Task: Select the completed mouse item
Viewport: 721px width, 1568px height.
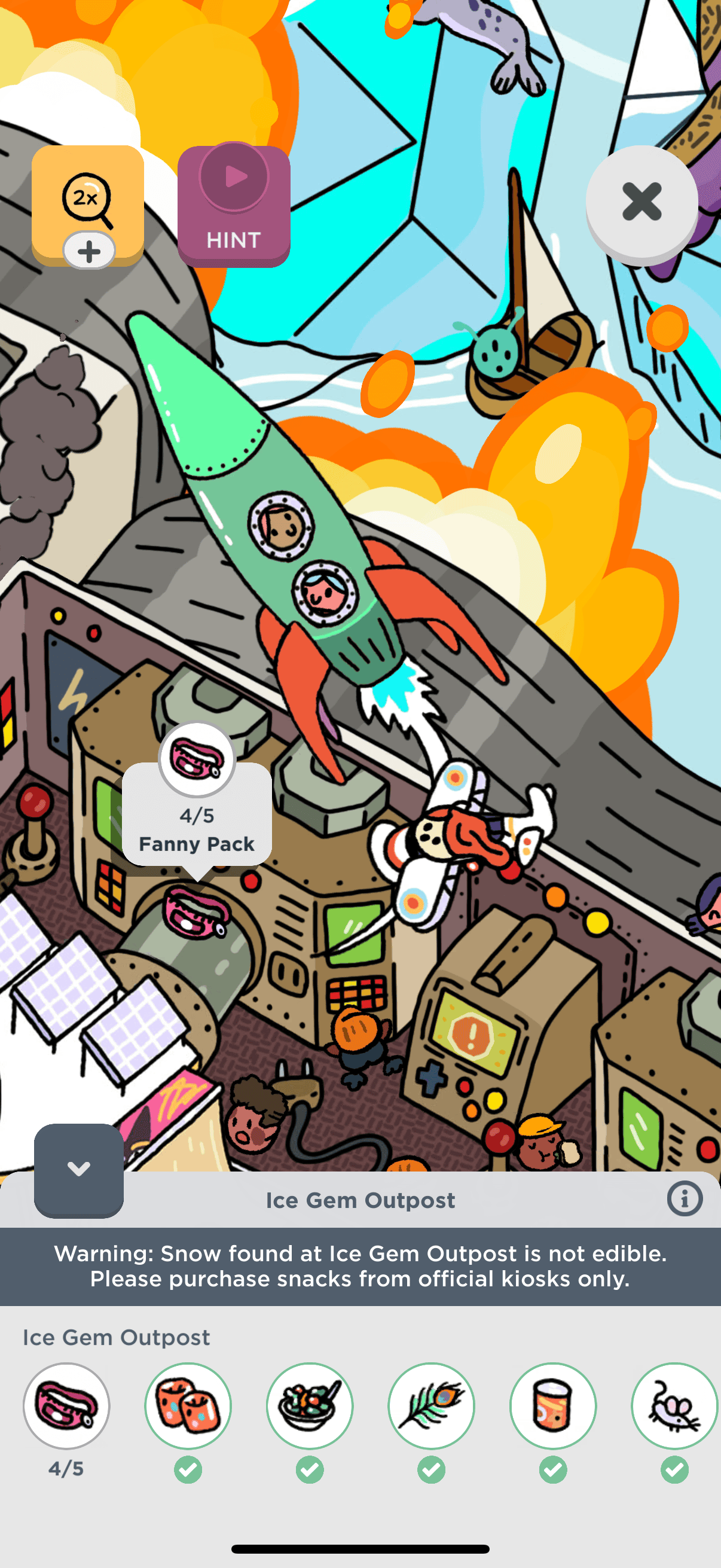Action: (675, 1406)
